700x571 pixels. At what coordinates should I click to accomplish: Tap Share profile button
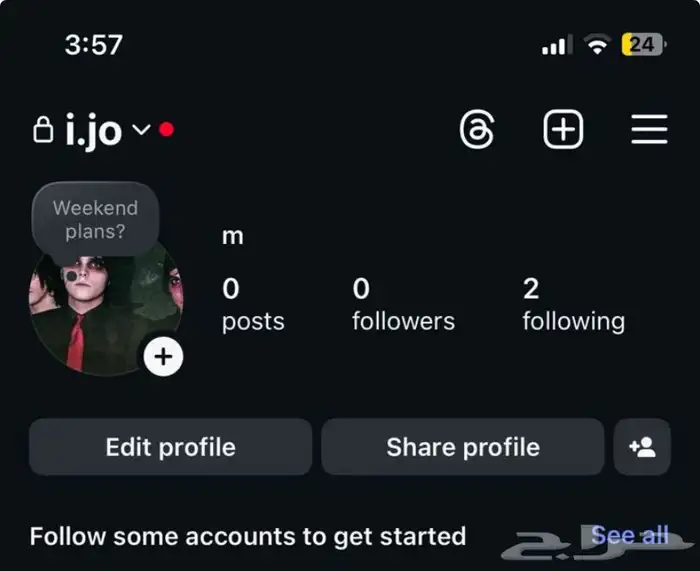click(462, 447)
